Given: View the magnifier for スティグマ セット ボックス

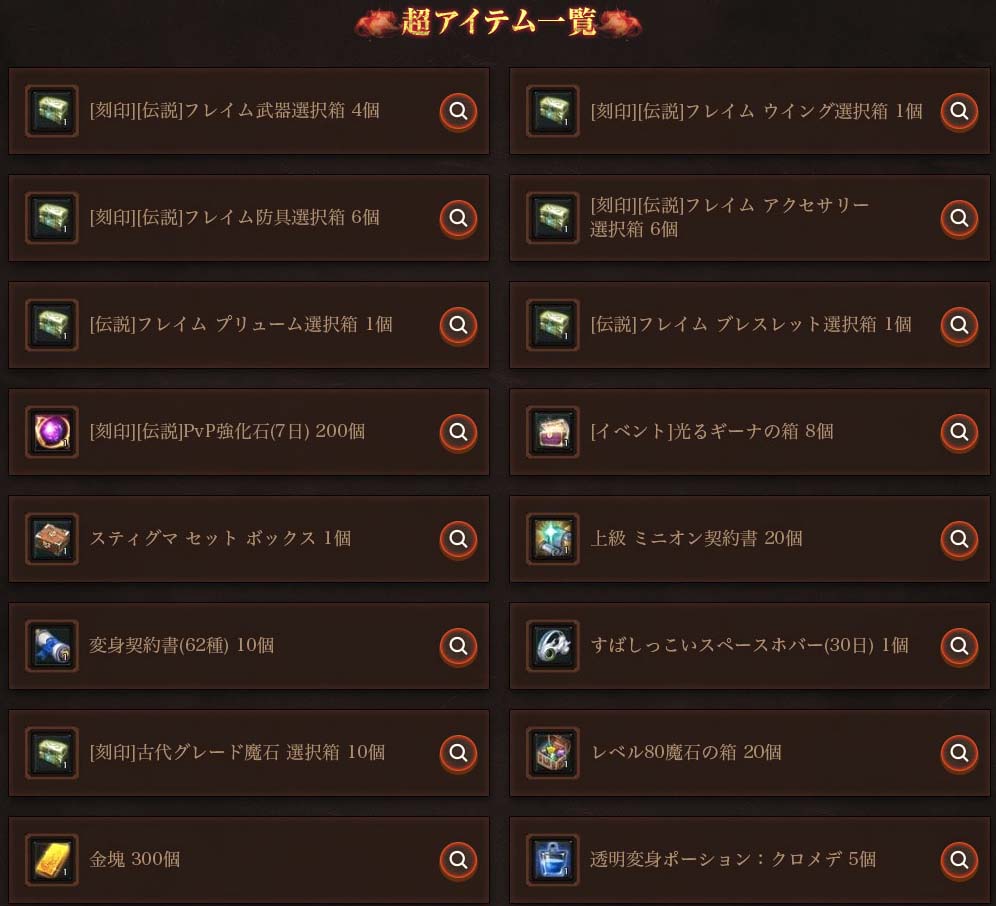Looking at the screenshot, I should click(x=458, y=539).
